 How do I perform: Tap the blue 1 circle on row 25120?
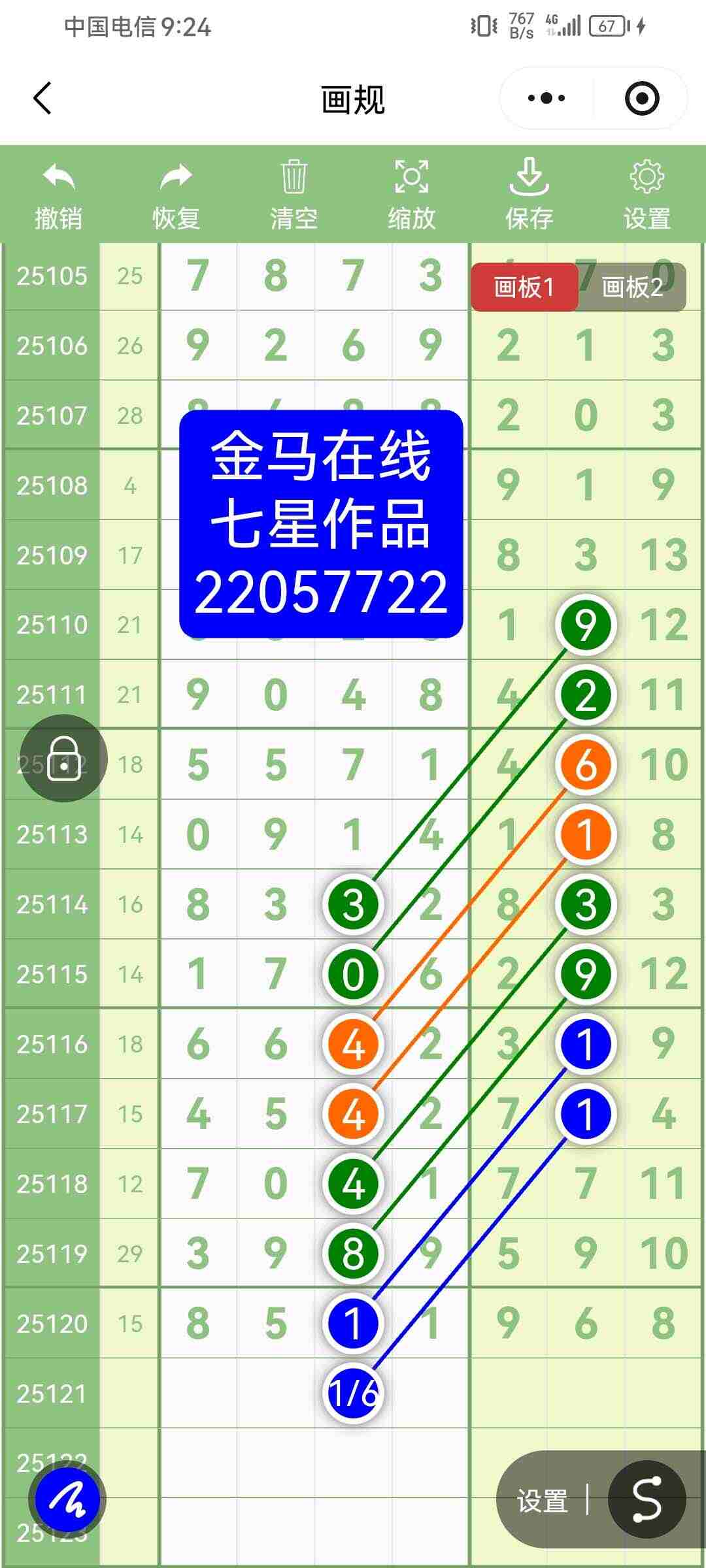point(352,1322)
